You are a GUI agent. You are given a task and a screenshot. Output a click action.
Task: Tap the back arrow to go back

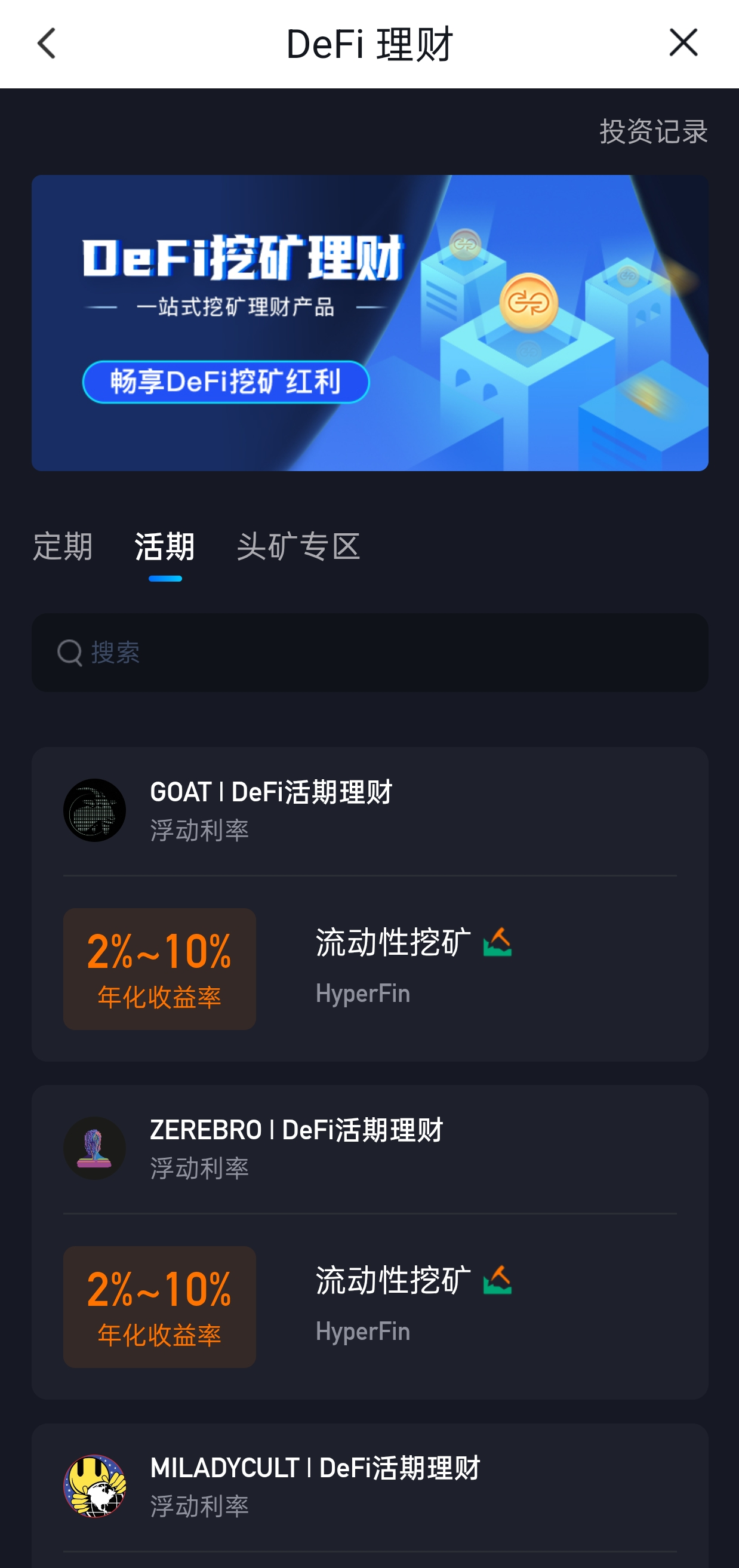(45, 43)
